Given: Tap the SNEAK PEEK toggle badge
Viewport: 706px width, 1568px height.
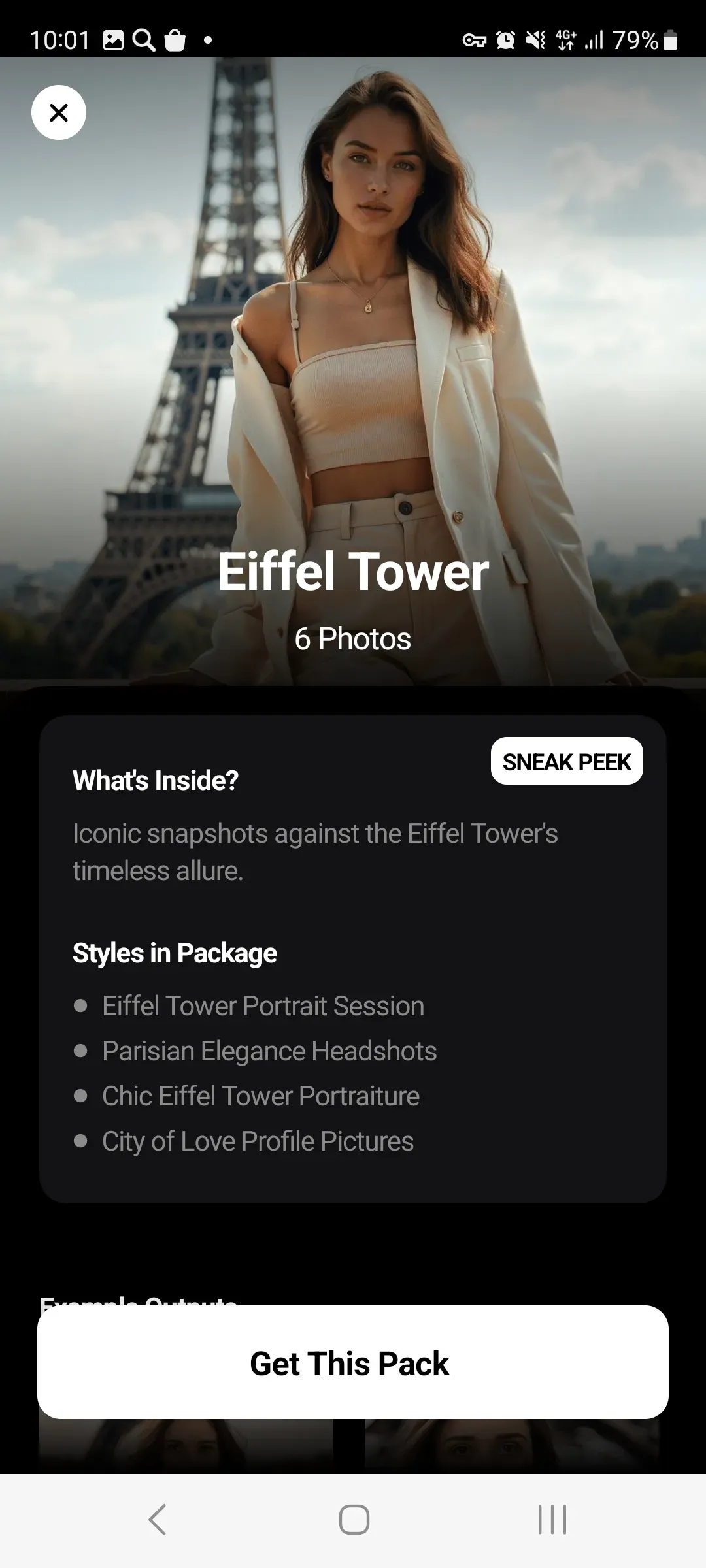Looking at the screenshot, I should pos(566,760).
